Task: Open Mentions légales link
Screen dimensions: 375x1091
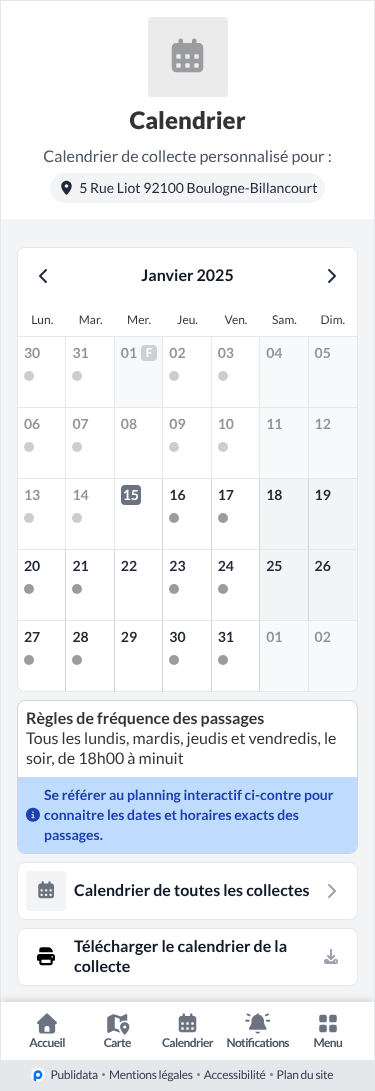Action: pos(151,1075)
